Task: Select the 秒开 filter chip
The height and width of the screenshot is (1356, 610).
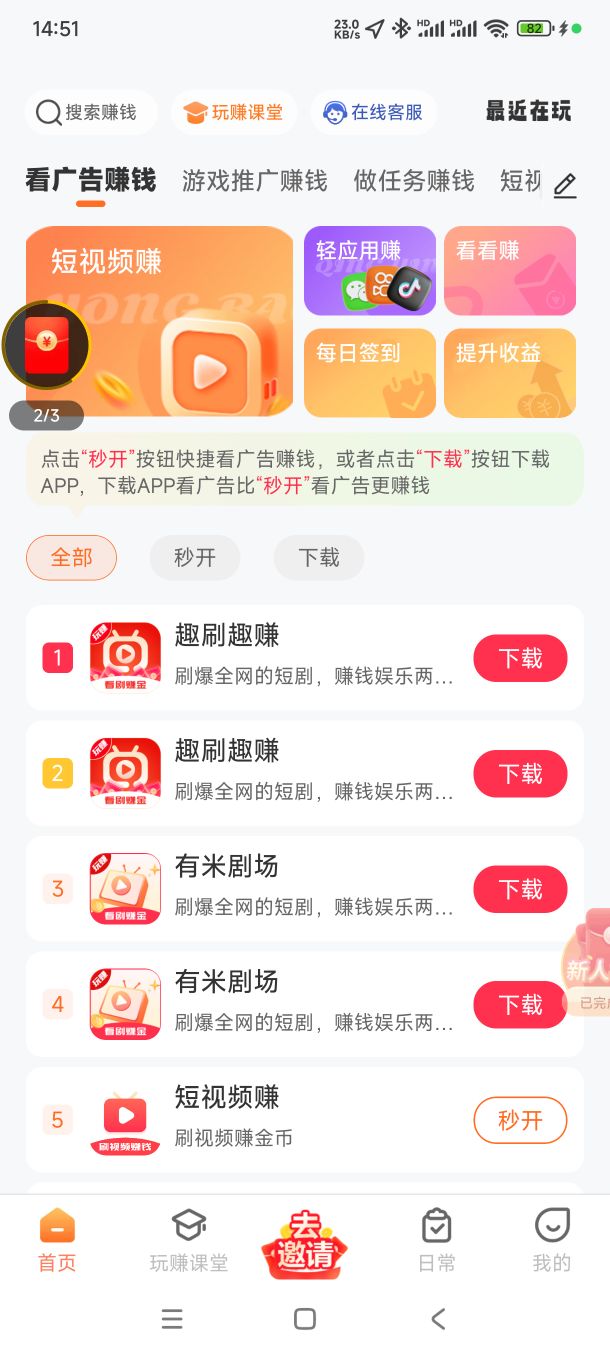Action: [195, 558]
